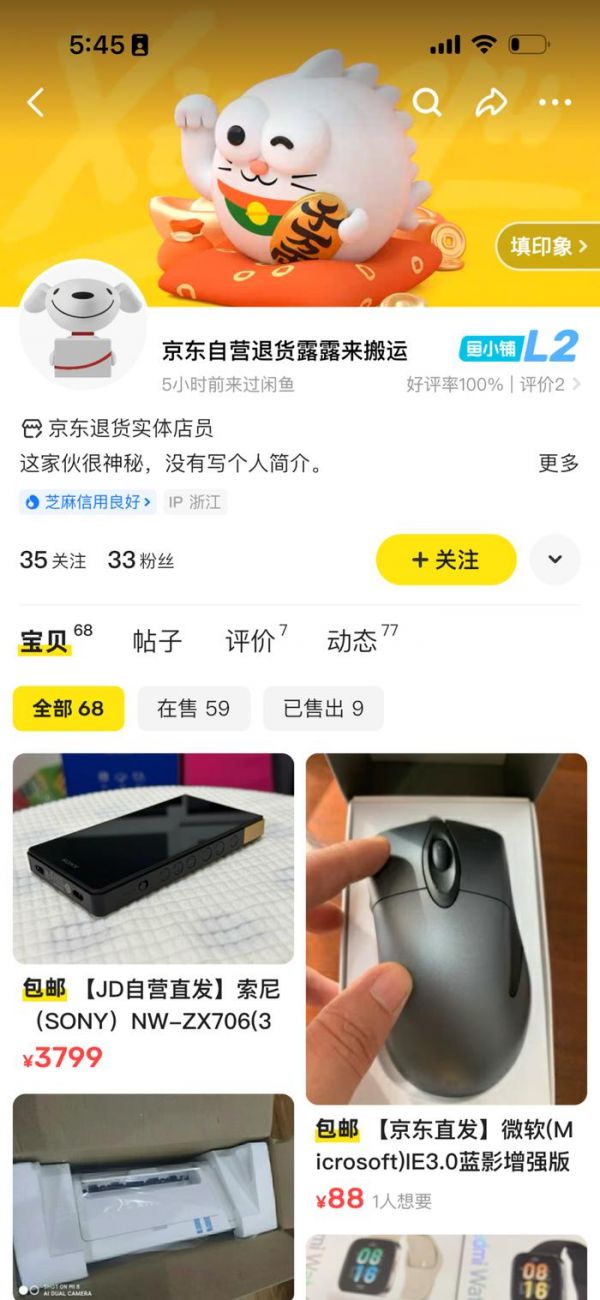Screen dimensions: 600x1300
Task: Expand the bio with 更多
Action: click(558, 463)
